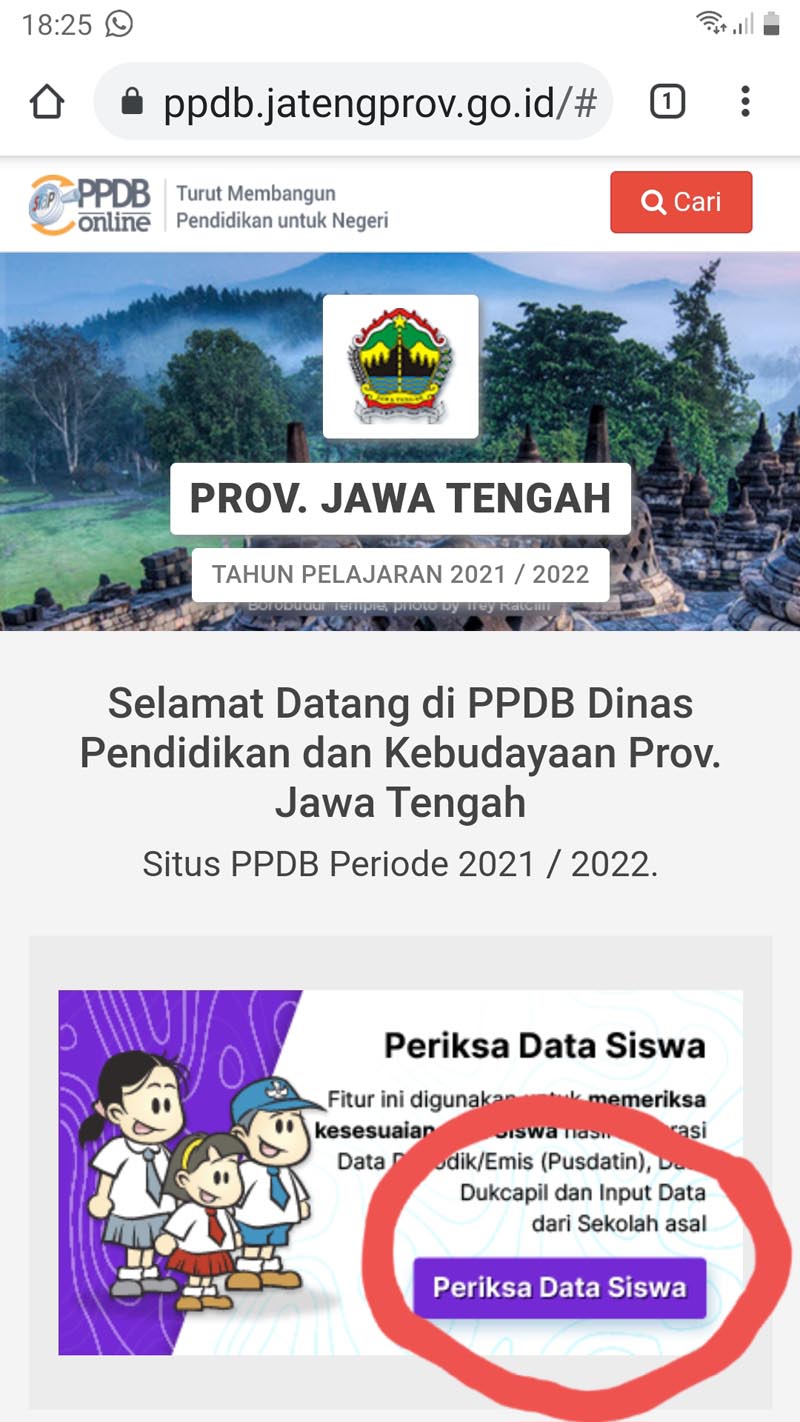The image size is (800, 1422).
Task: Go to the browser home page
Action: tap(47, 102)
